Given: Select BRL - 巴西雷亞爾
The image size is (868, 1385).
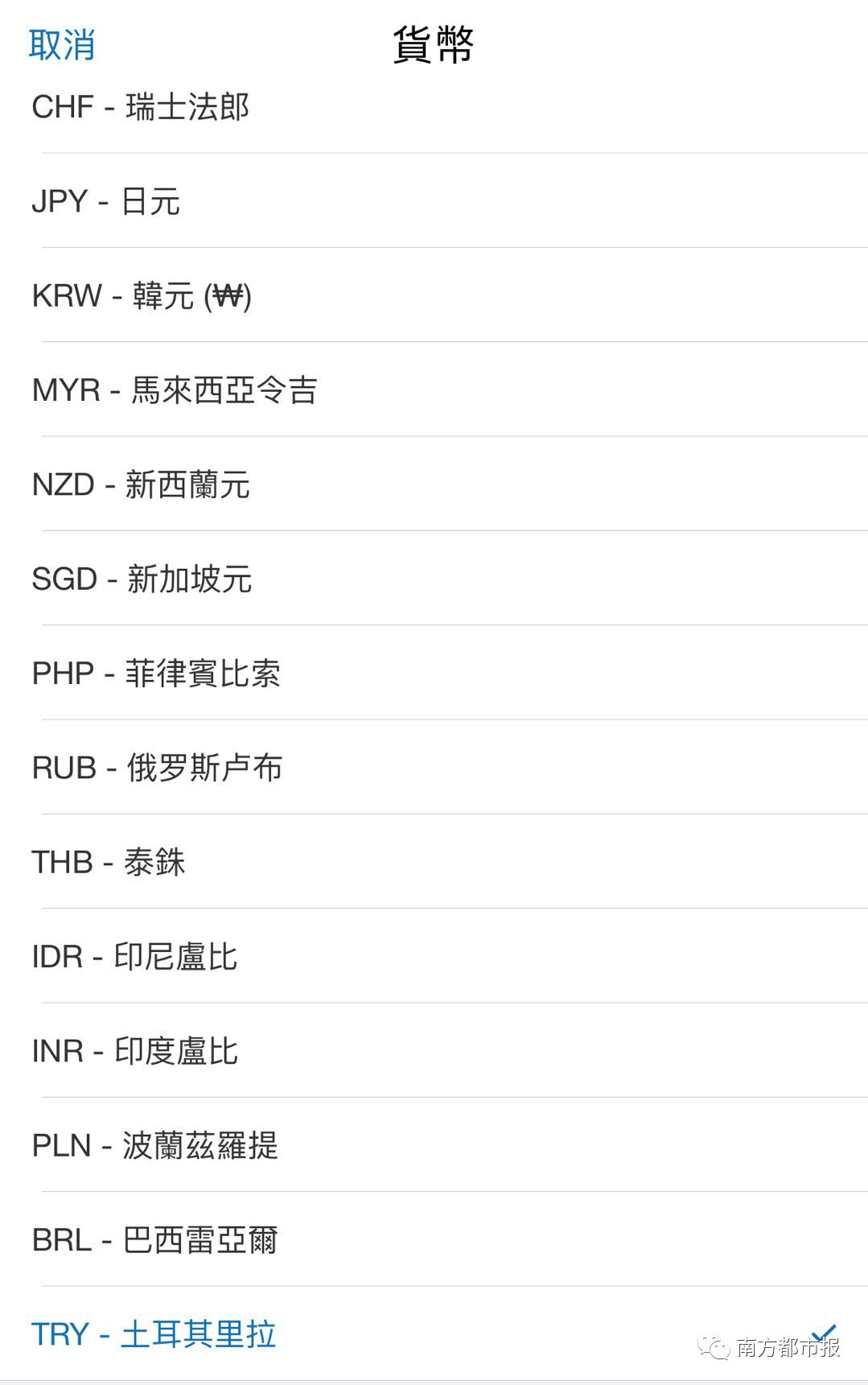Looking at the screenshot, I should point(154,1240).
